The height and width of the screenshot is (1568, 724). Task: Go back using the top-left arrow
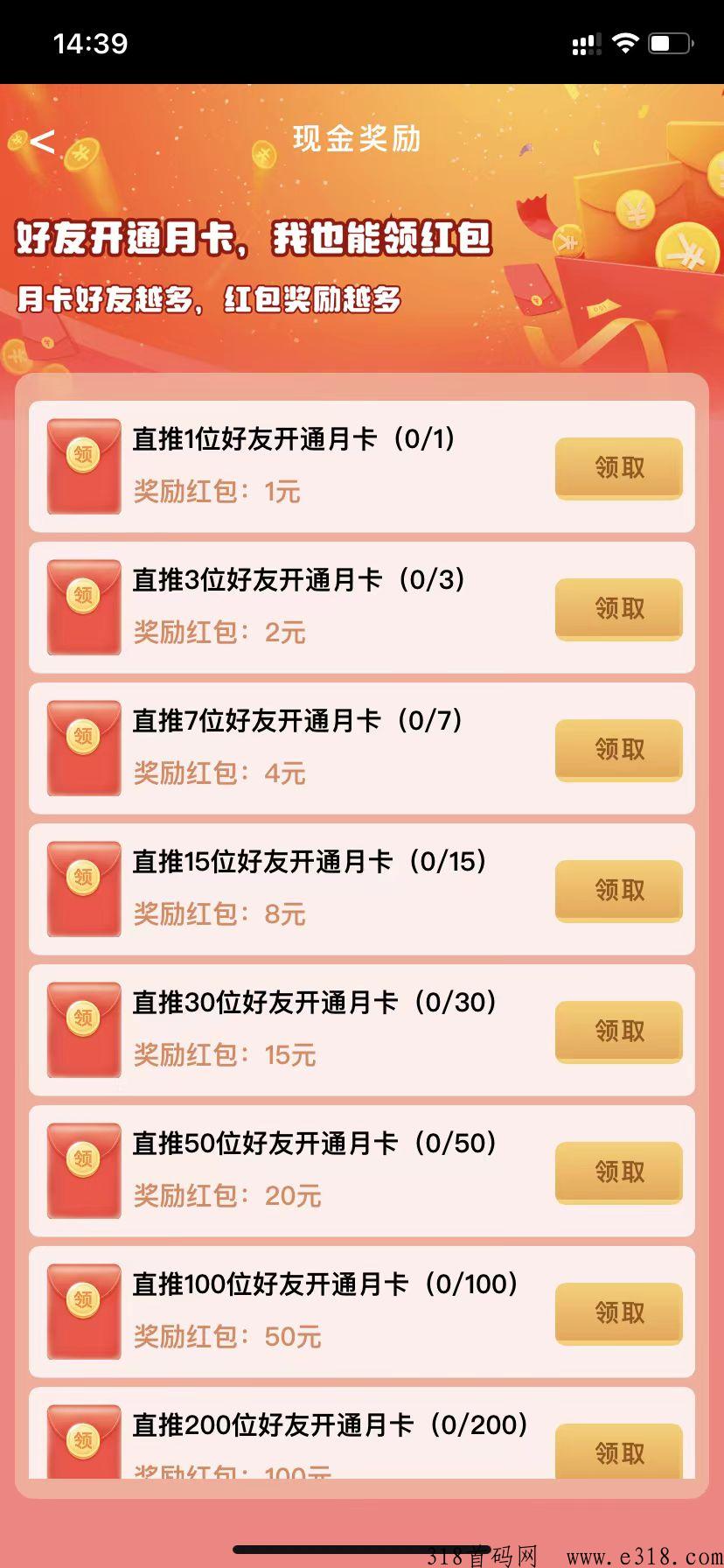click(42, 141)
